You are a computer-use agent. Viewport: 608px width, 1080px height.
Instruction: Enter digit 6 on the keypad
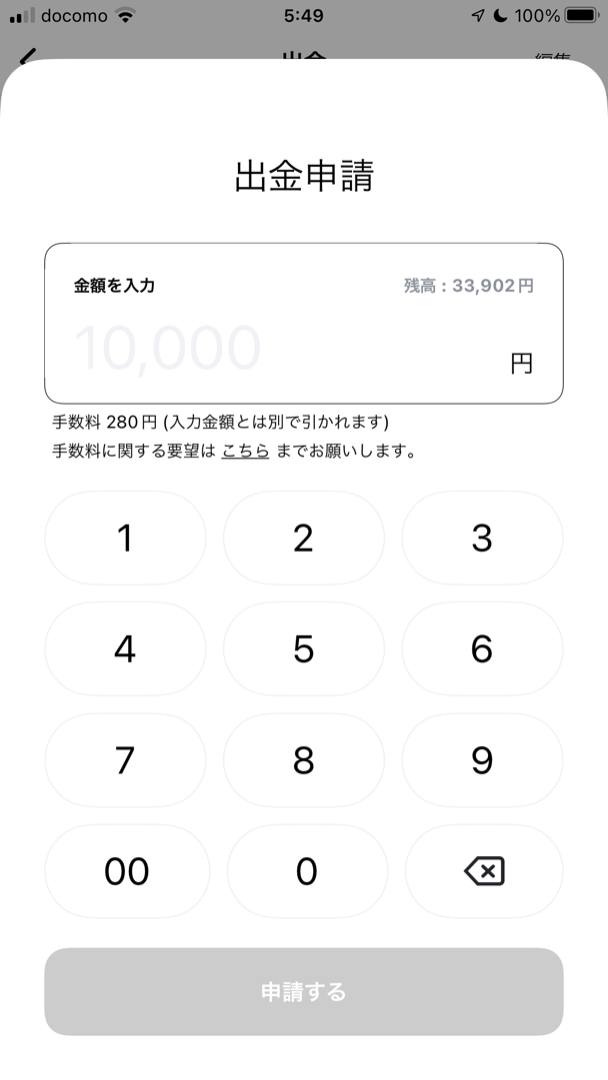tap(482, 649)
